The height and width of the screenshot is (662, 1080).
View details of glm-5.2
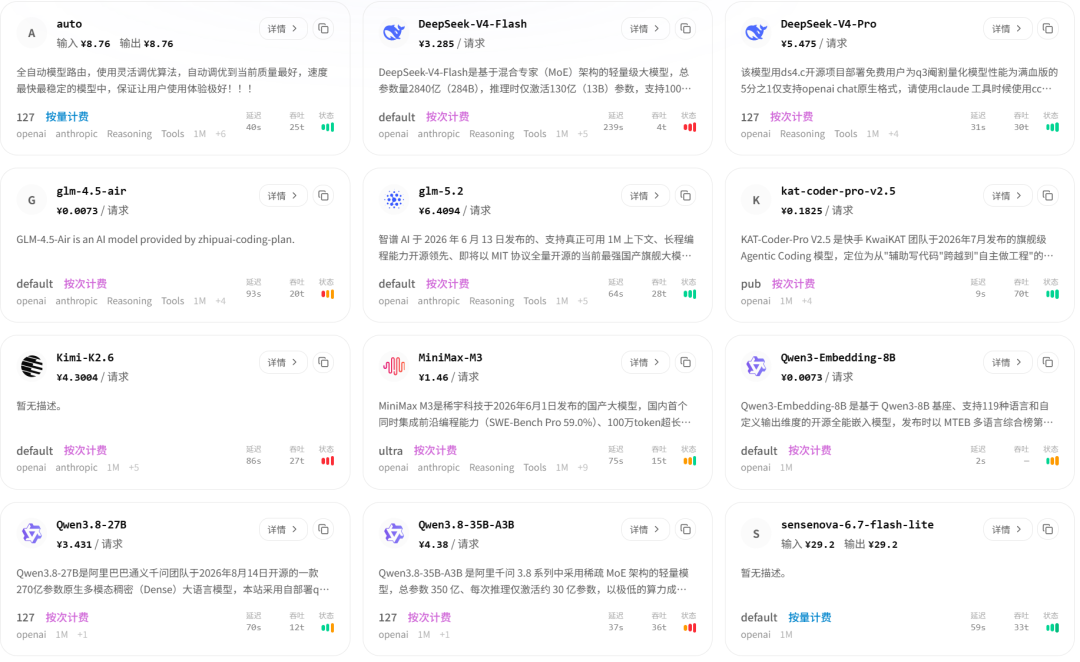pos(645,196)
